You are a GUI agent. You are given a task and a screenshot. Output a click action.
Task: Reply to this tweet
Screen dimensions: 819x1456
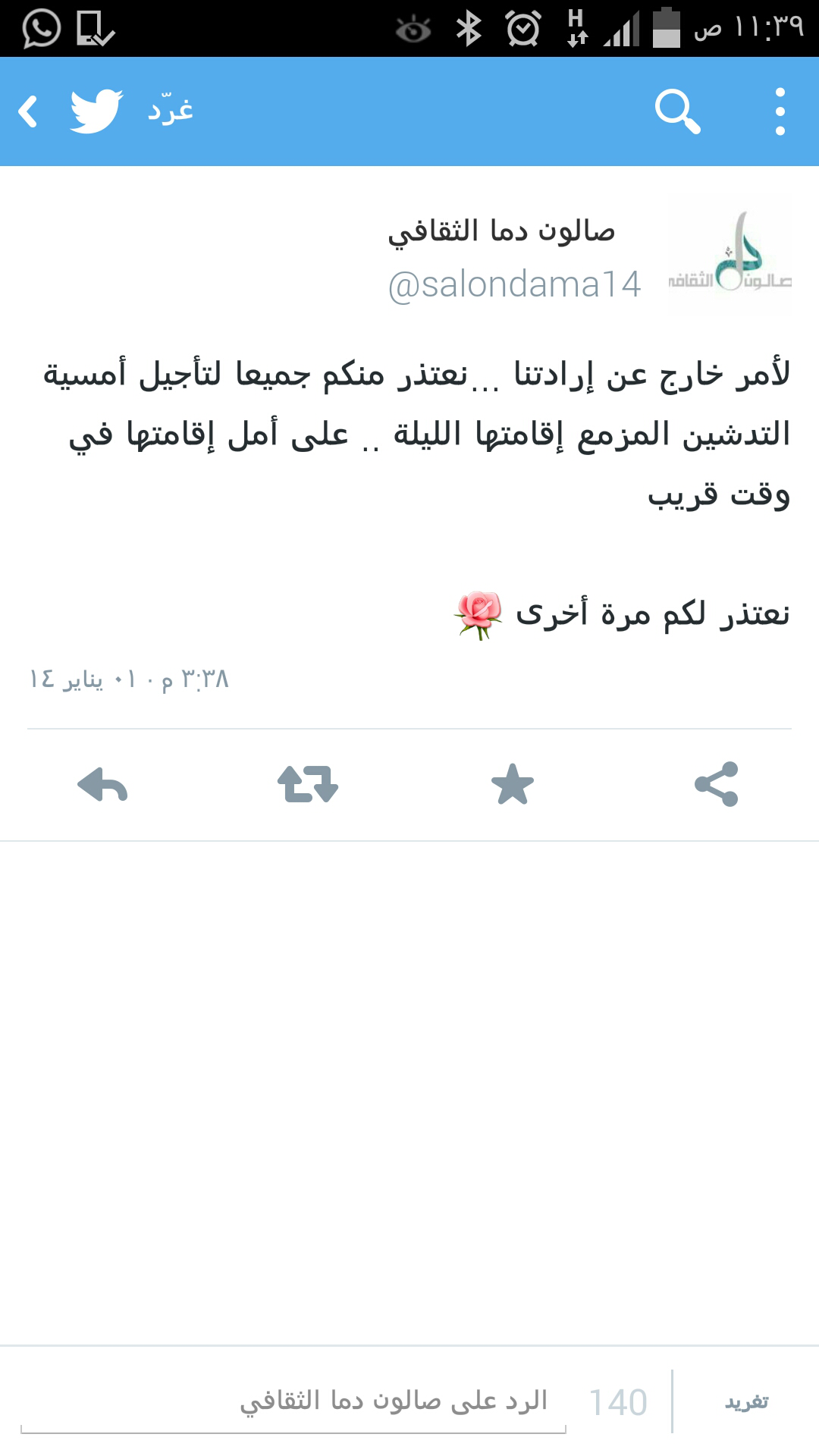point(102,784)
